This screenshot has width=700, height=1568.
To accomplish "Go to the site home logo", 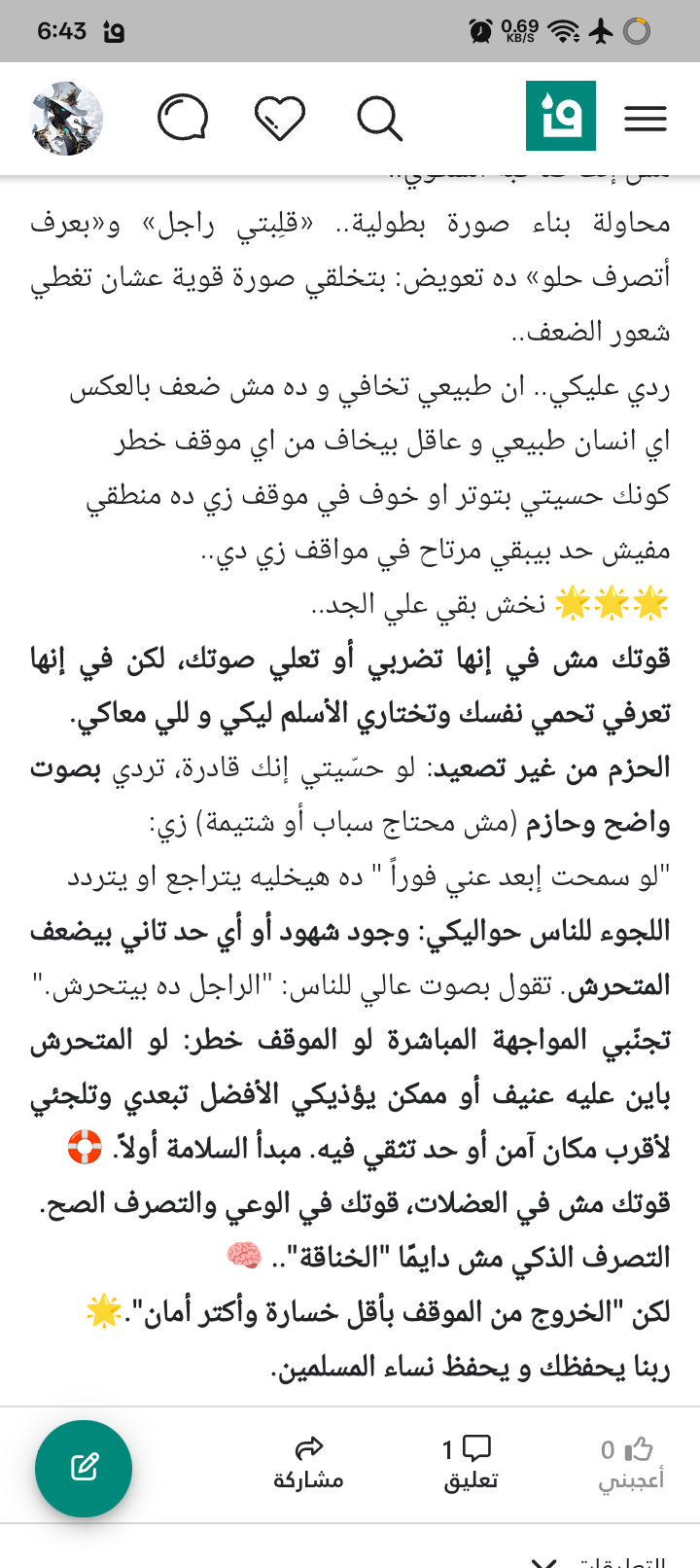I will point(561,117).
